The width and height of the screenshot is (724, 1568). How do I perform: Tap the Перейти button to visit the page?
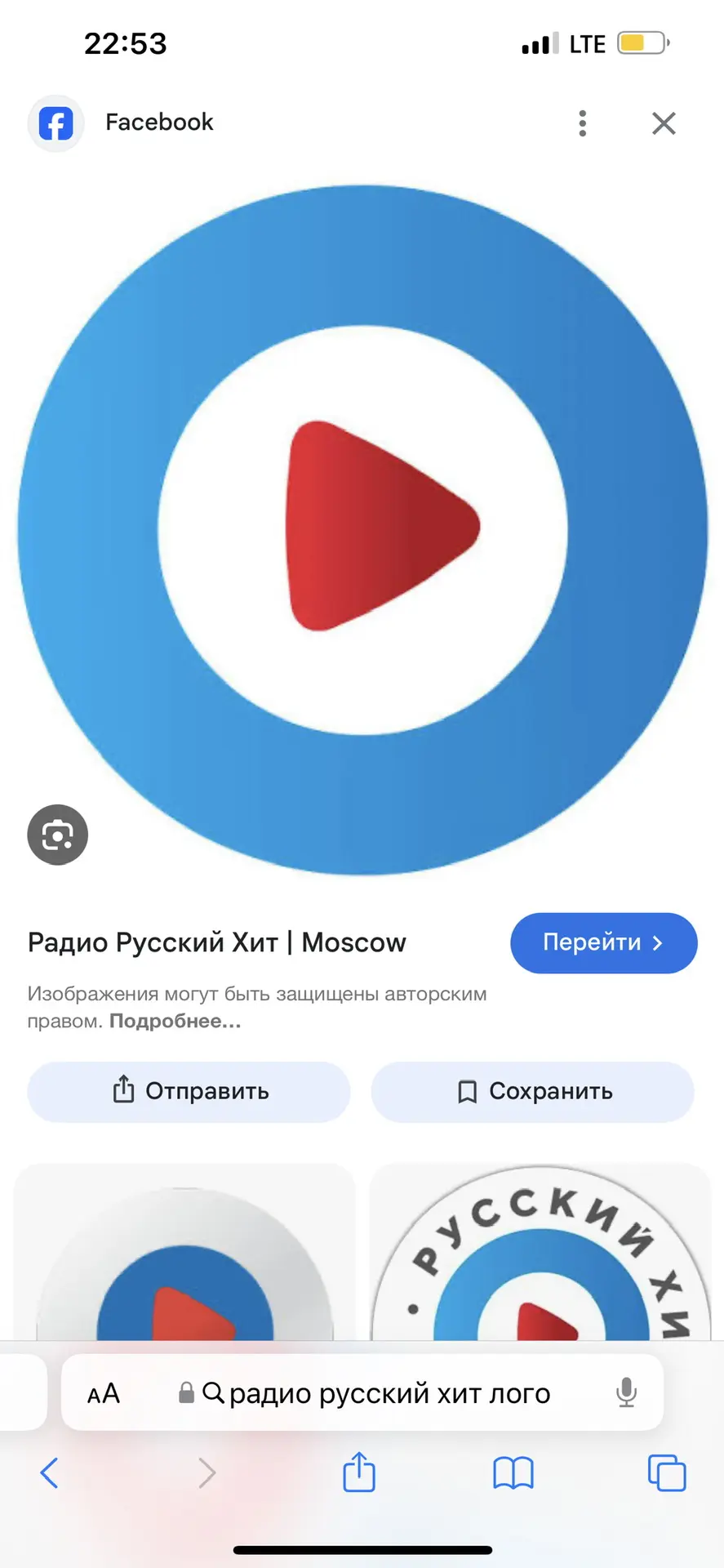pos(604,943)
